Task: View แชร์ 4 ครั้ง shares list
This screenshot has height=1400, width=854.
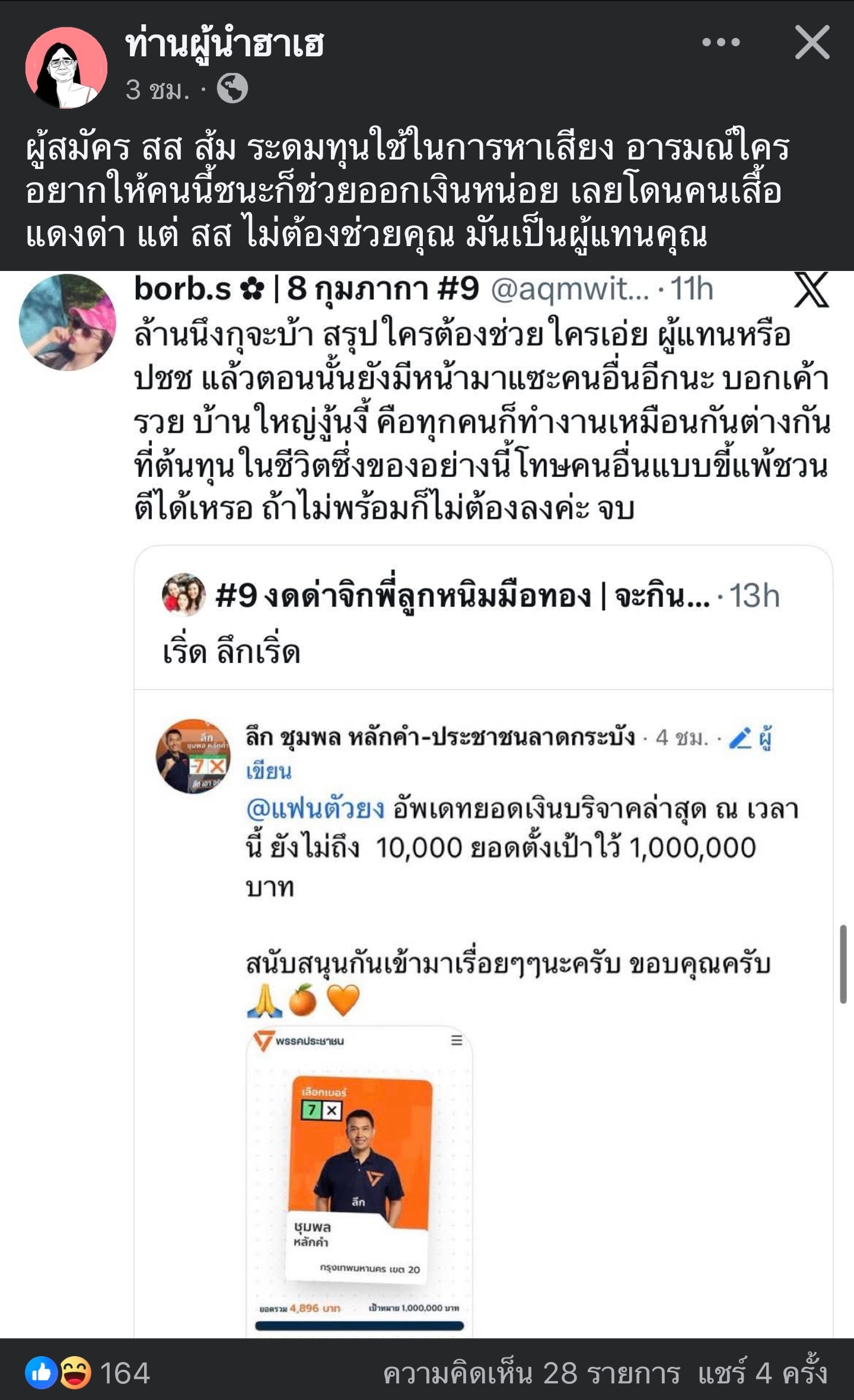Action: pos(762,1373)
